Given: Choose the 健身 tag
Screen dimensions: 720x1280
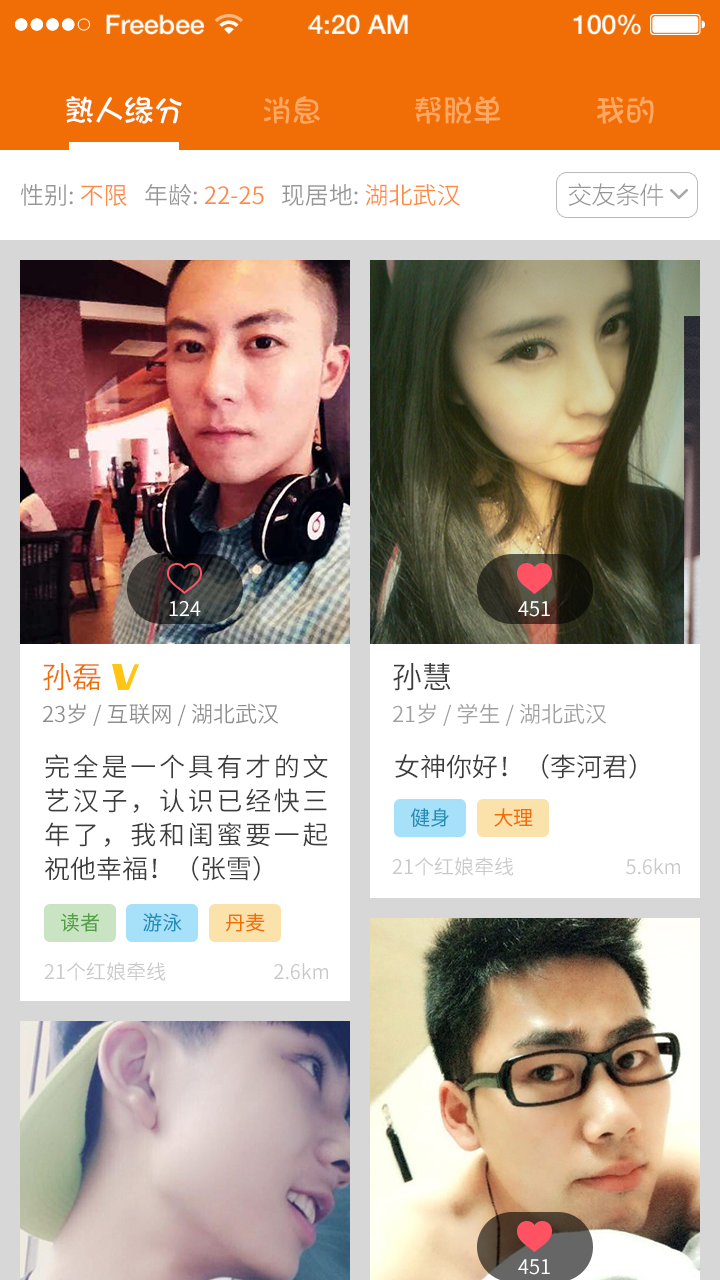Looking at the screenshot, I should 430,818.
